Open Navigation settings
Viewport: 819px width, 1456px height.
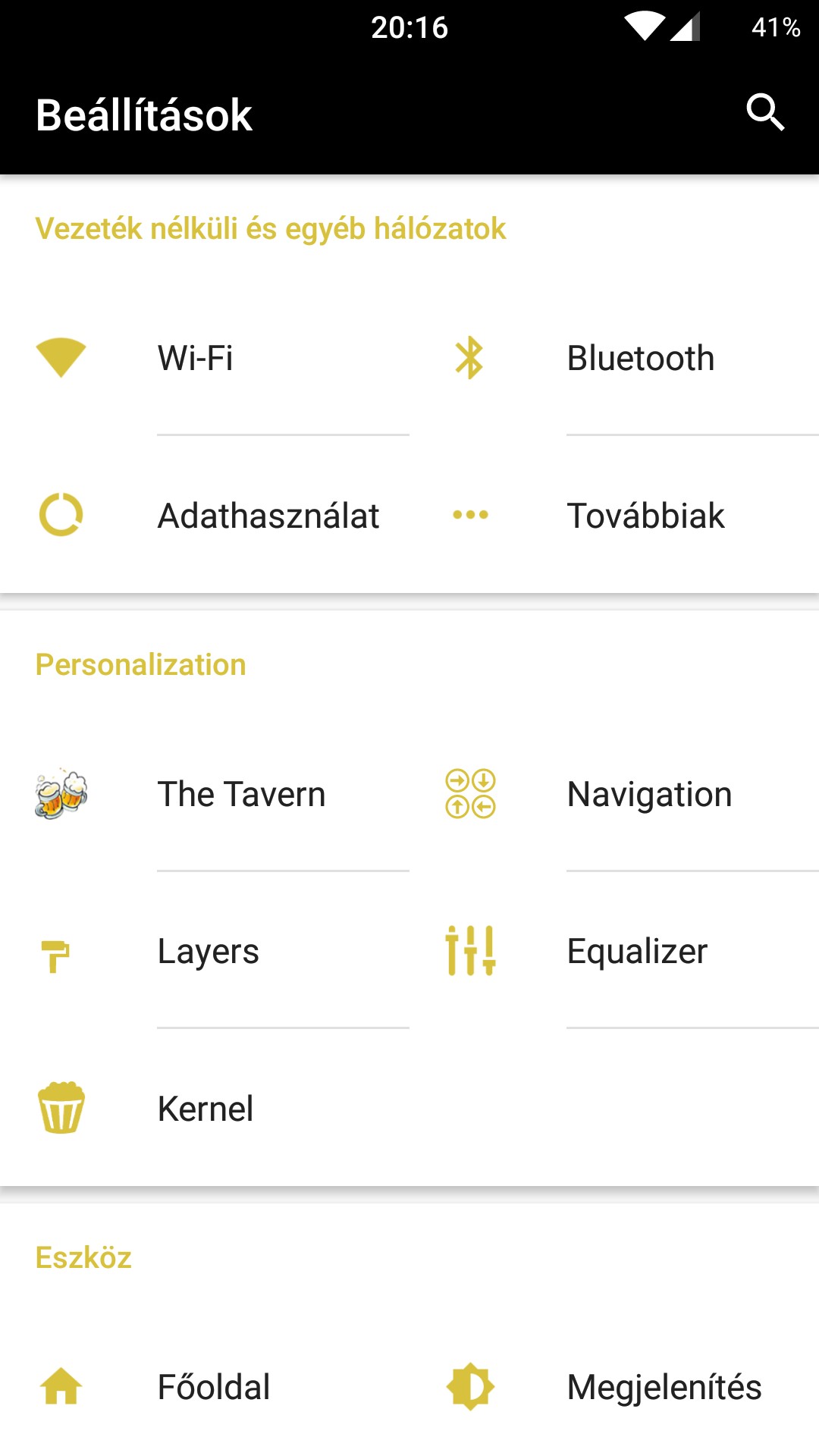tap(614, 794)
